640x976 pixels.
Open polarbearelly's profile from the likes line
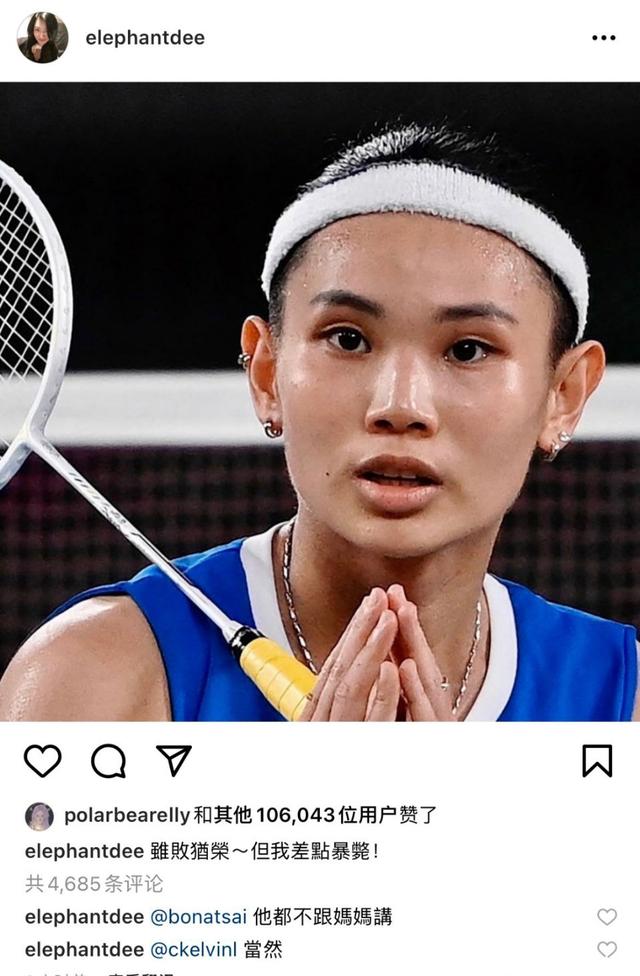coord(126,816)
